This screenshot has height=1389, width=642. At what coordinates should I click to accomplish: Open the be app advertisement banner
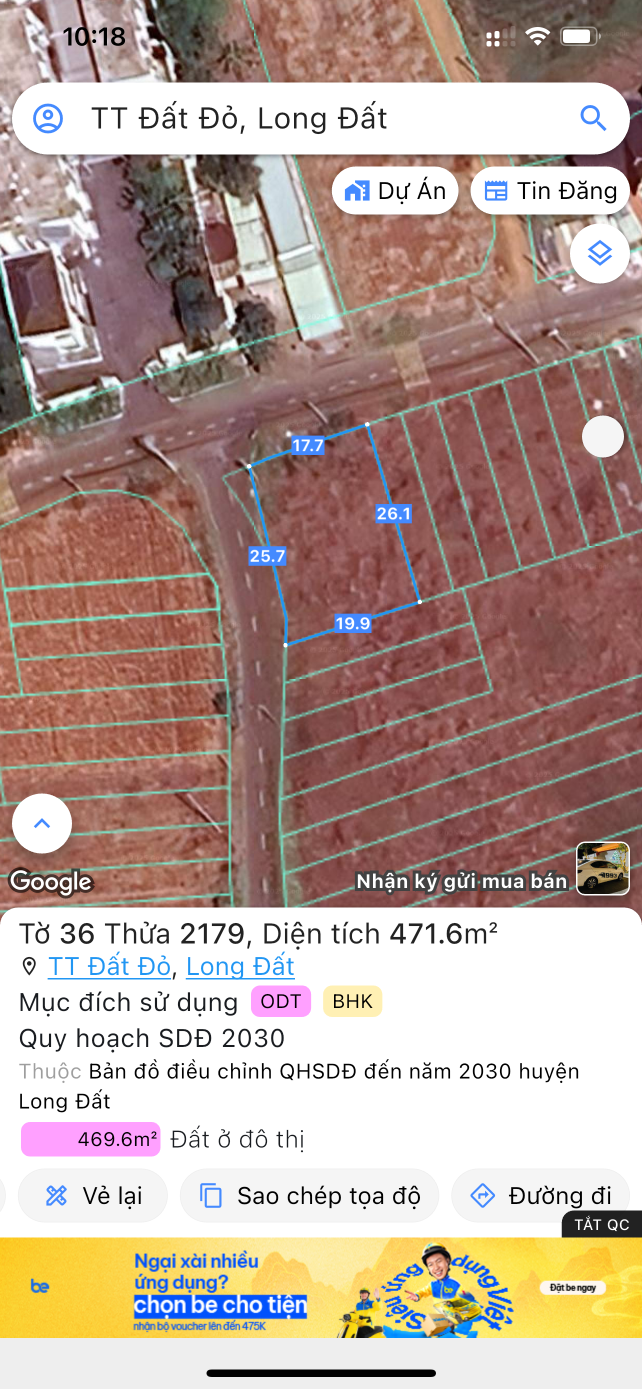click(320, 1287)
